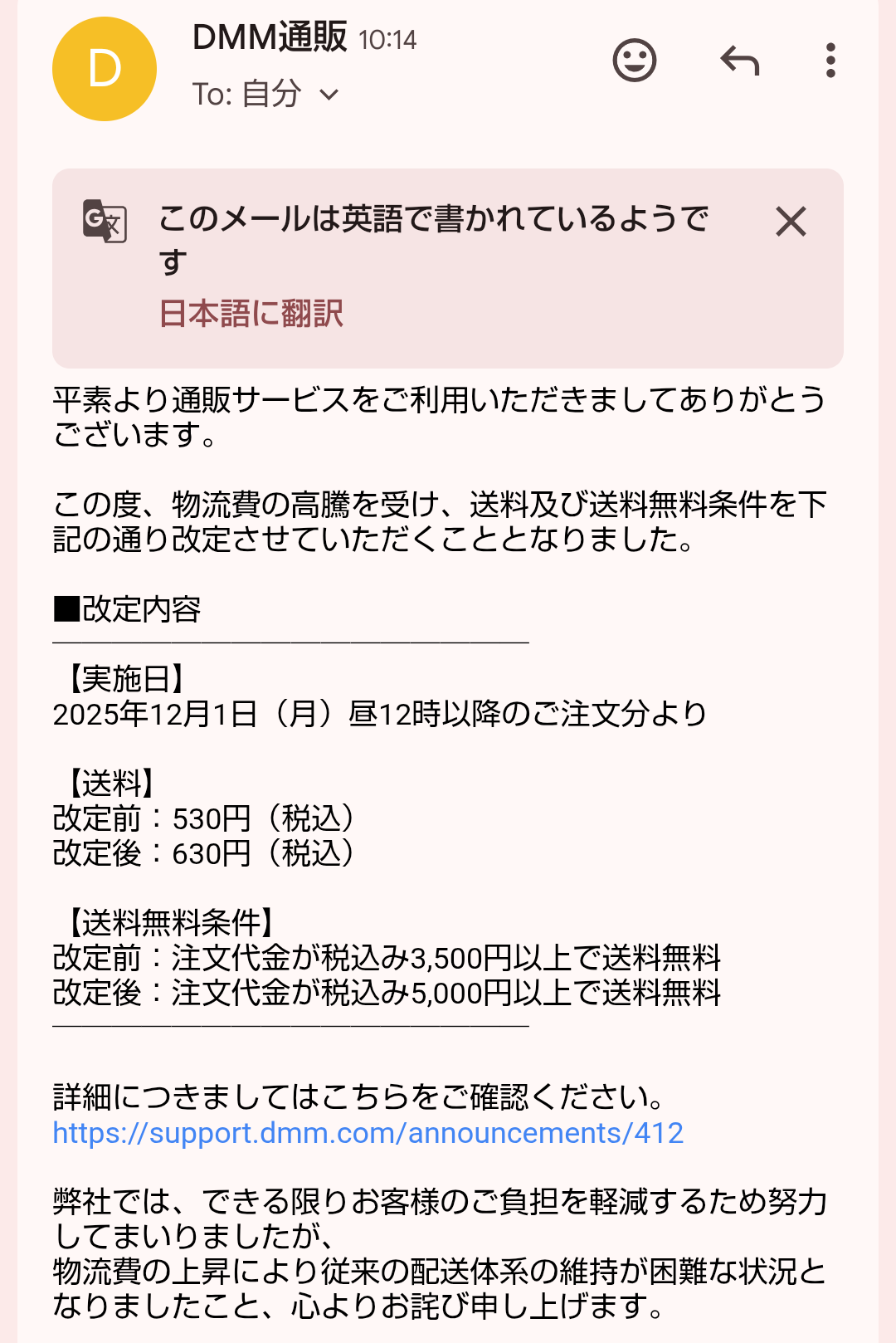This screenshot has height=1343, width=896.
Task: Select 日本語に翻訳 to translate the email
Action: tap(251, 314)
